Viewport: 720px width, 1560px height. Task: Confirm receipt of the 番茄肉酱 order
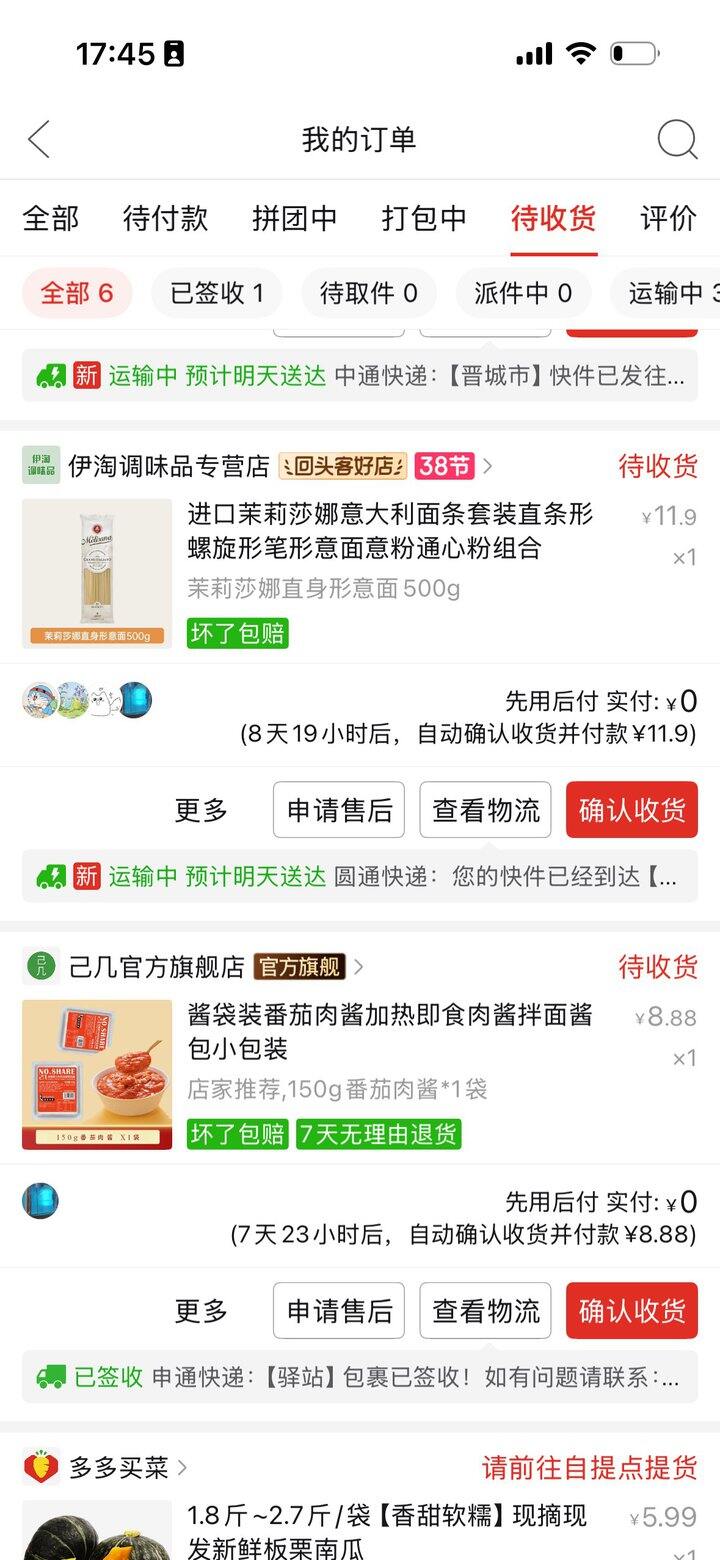coord(631,1311)
